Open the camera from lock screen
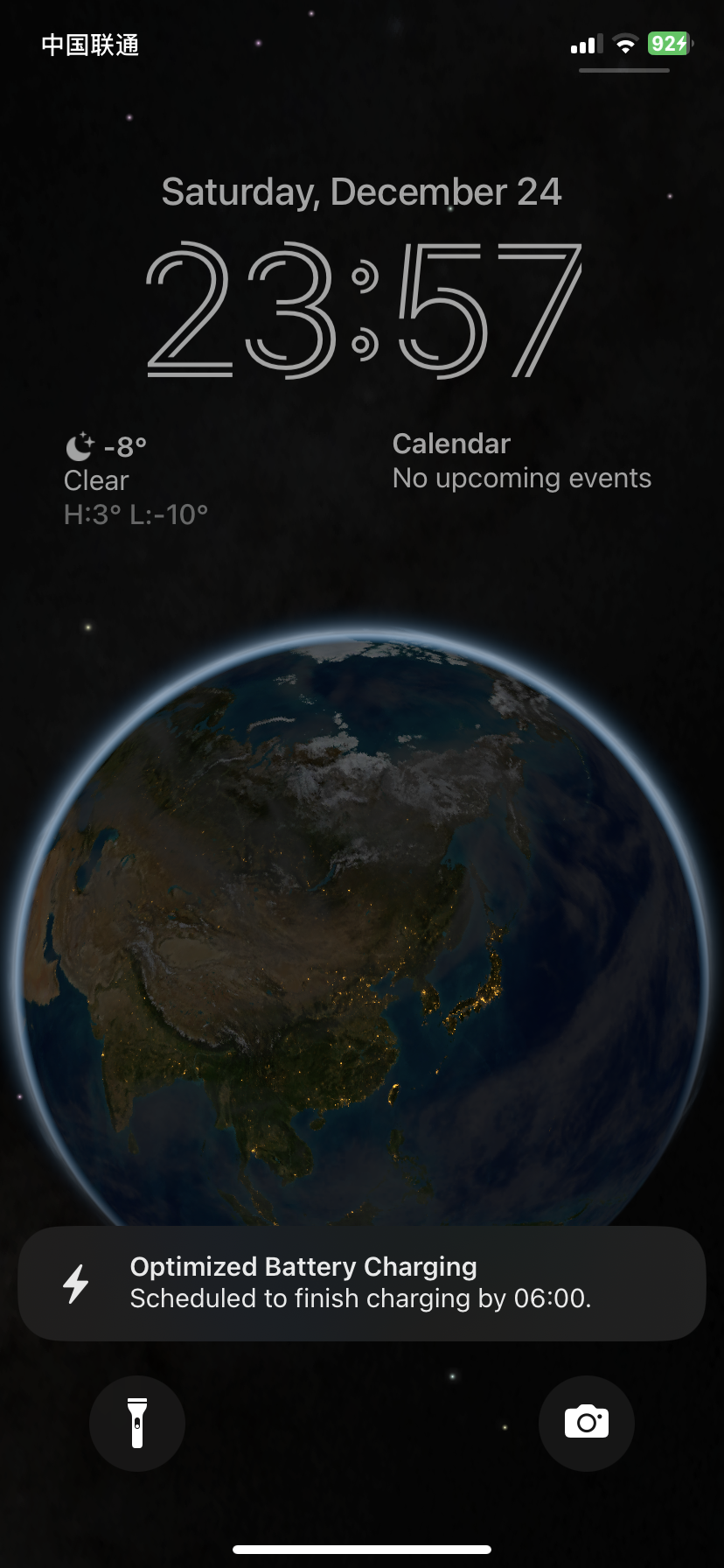724x1568 pixels. pos(586,1424)
